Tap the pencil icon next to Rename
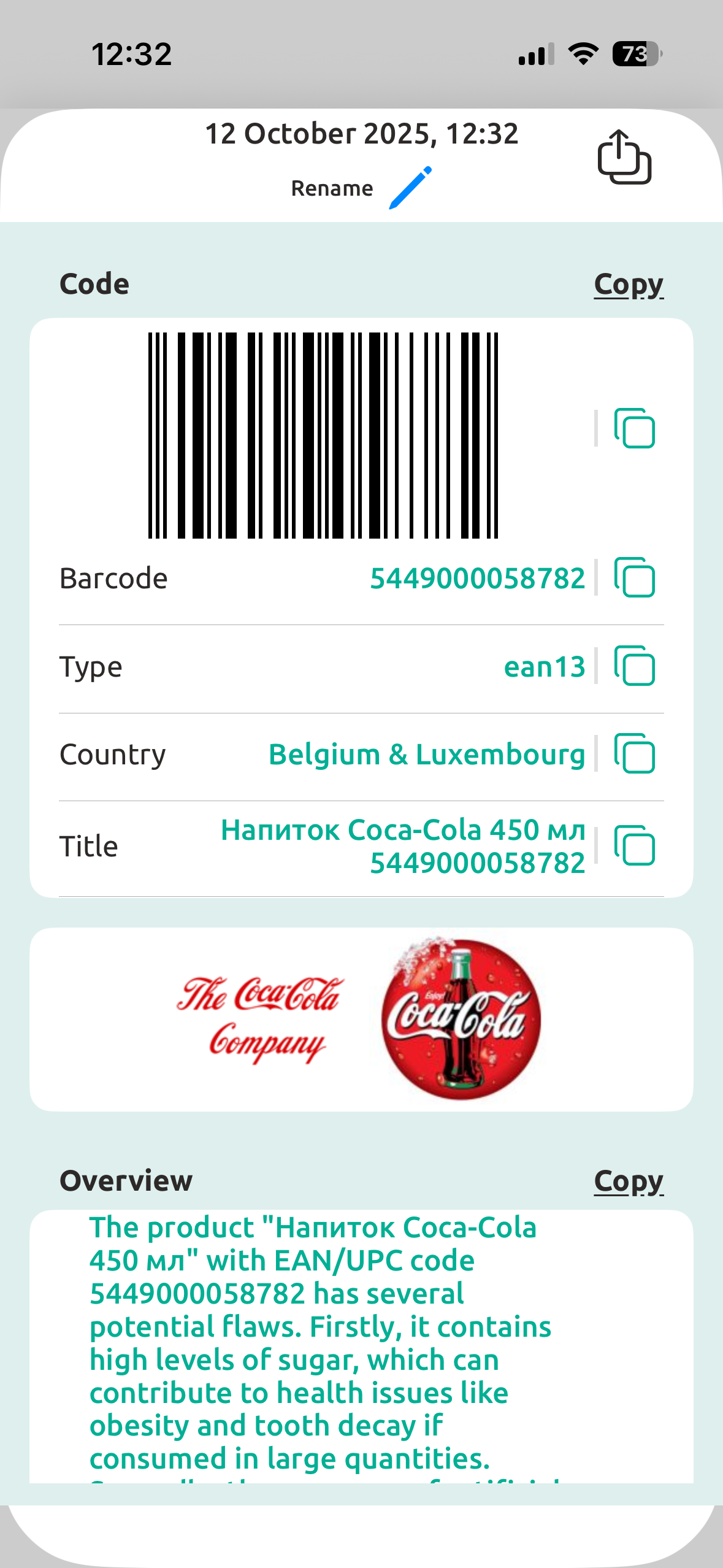This screenshot has width=723, height=1568. point(408,187)
